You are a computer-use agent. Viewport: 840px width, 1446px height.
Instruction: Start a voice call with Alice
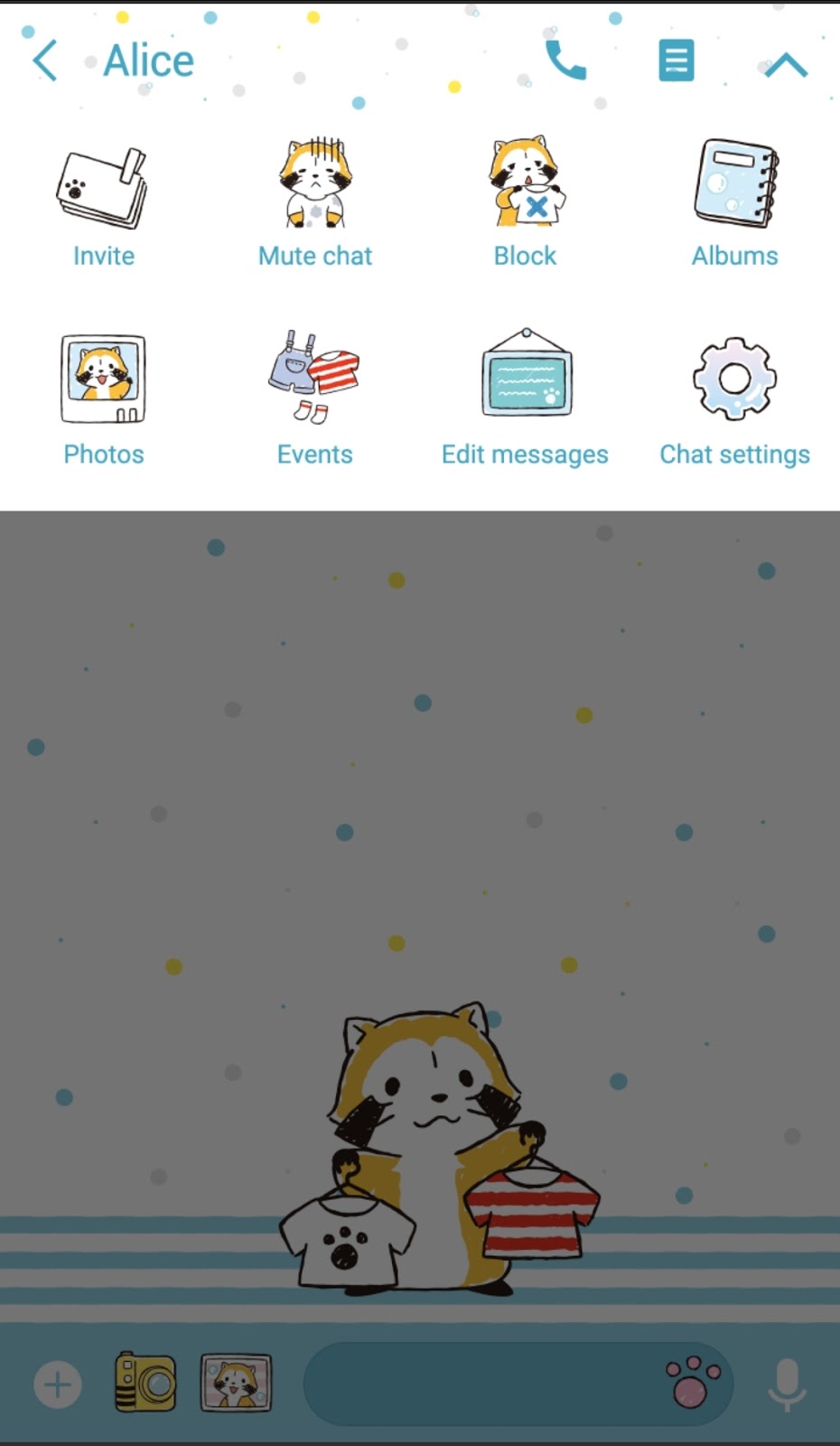tap(566, 60)
